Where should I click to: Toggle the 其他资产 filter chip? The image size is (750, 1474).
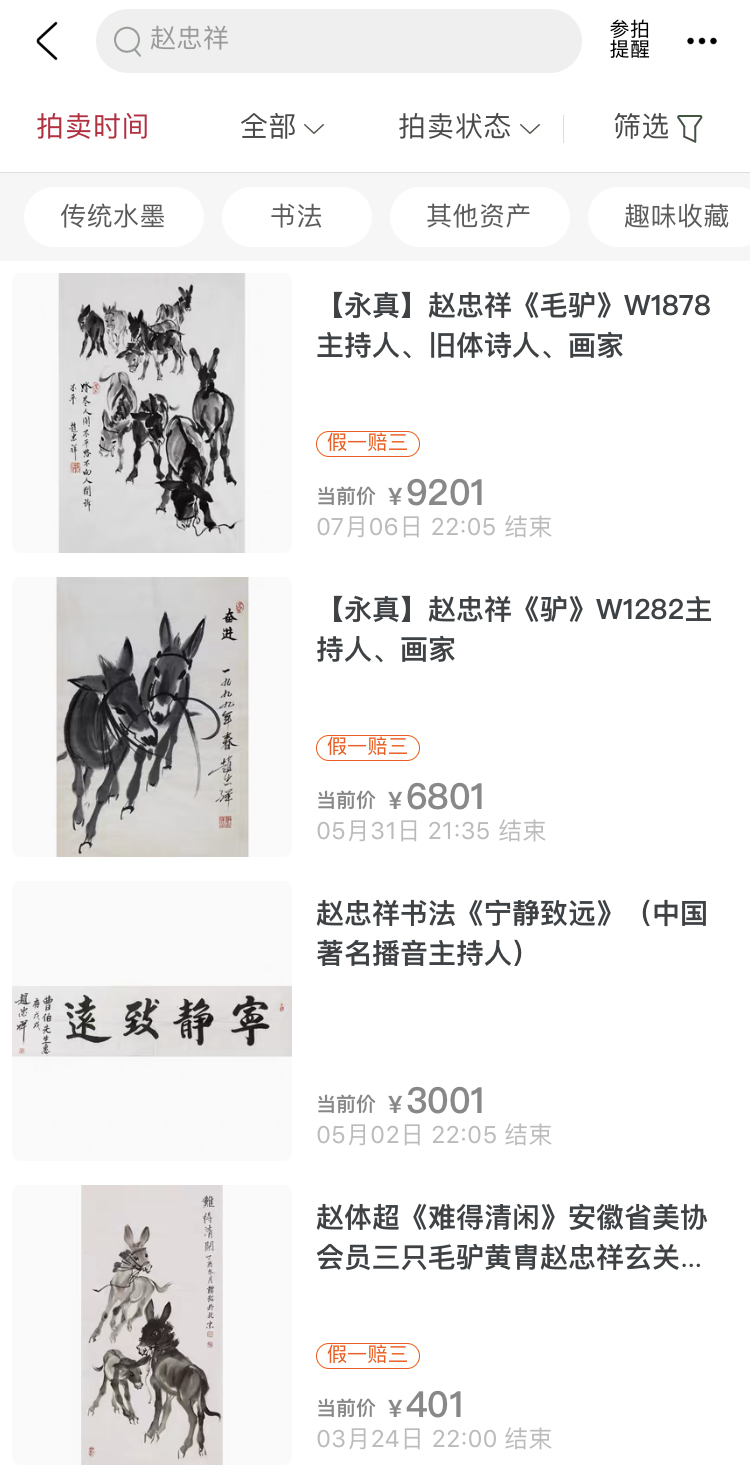[480, 216]
